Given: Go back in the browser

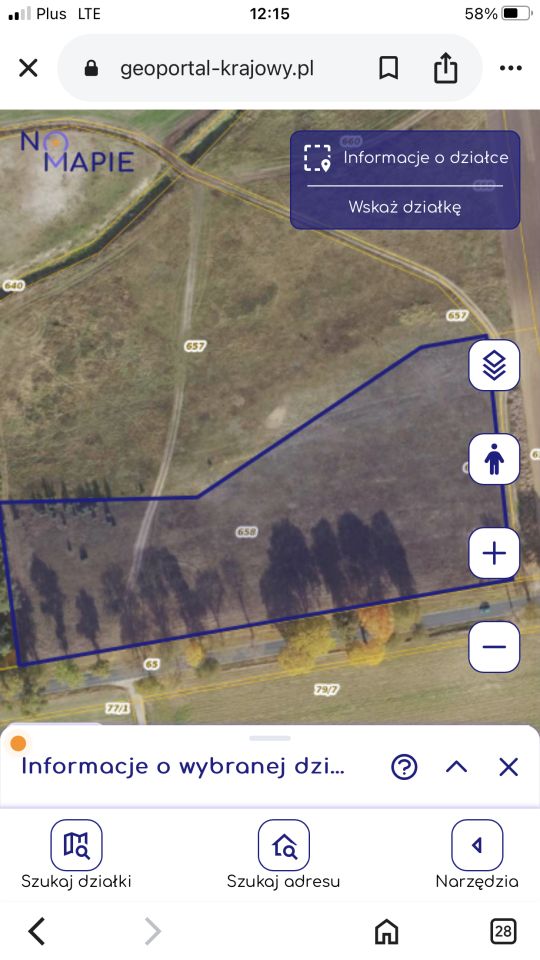Looking at the screenshot, I should point(37,931).
